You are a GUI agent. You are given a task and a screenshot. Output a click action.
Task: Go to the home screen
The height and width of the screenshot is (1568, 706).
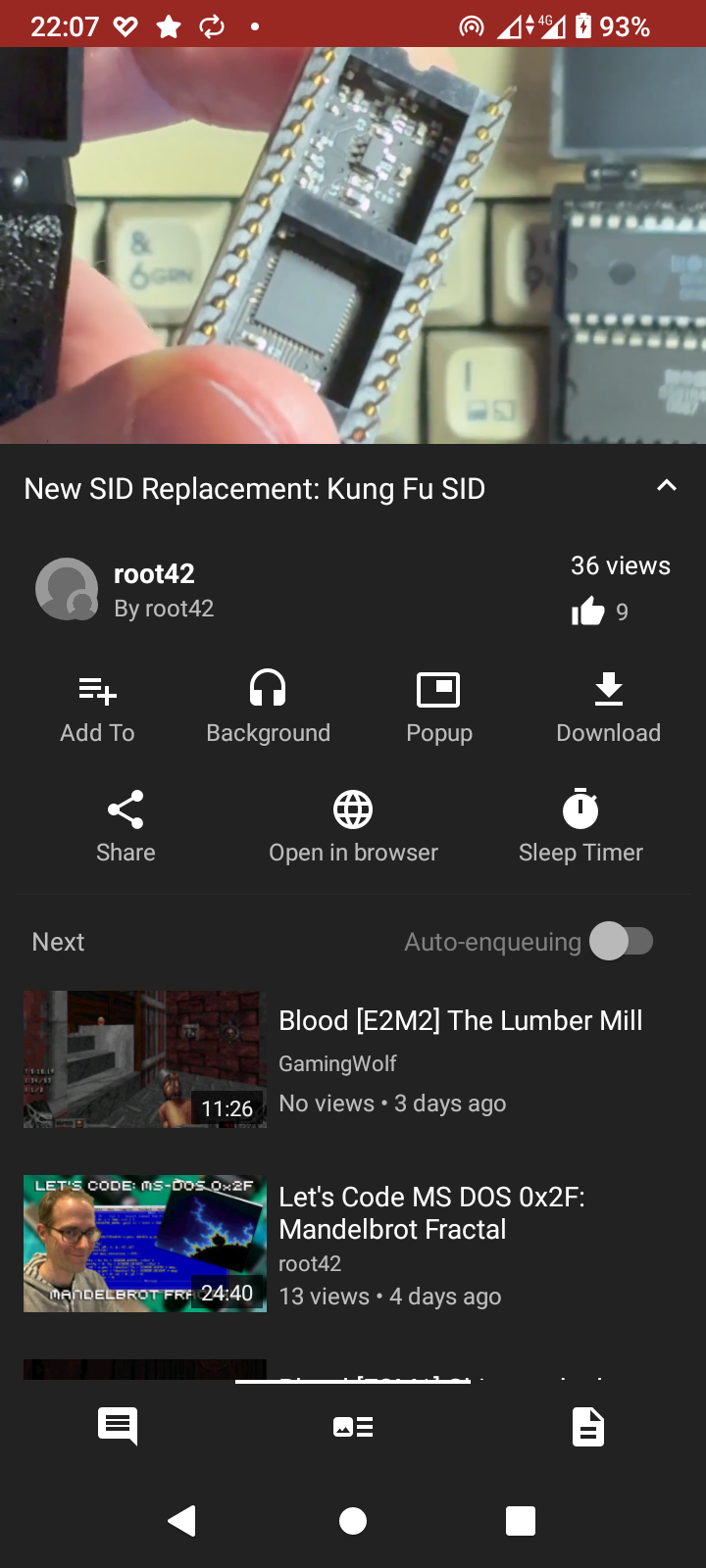(x=353, y=1521)
